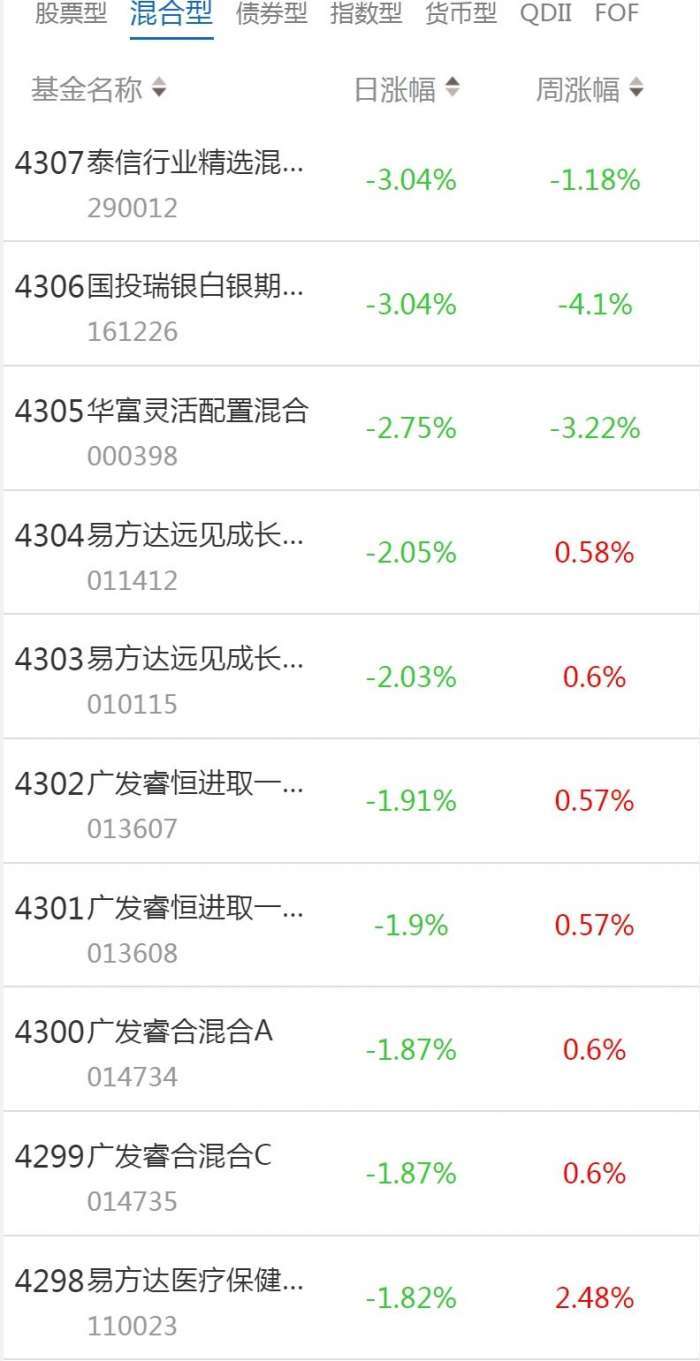The width and height of the screenshot is (700, 1361).
Task: Switch to the 货币型 tab
Action: coord(460,14)
